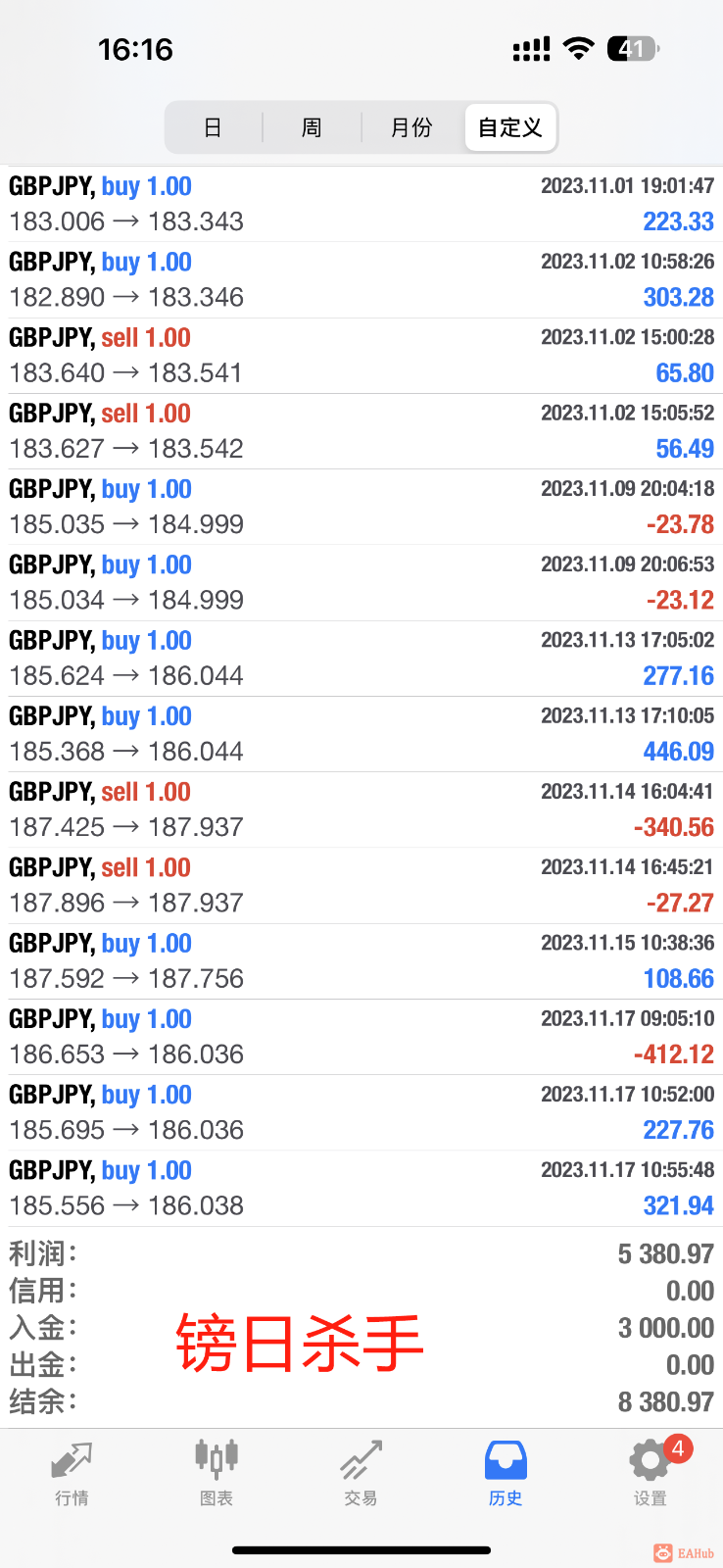Viewport: 723px width, 1568px height.
Task: Switch to the 日 period filter
Action: pyautogui.click(x=213, y=127)
